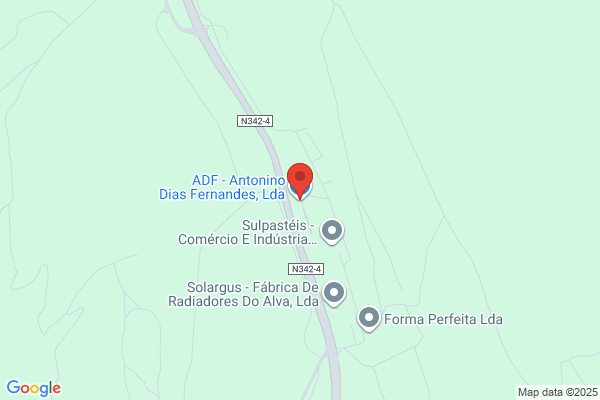Open the Sulpastéis place marker
Image resolution: width=600 pixels, height=400 pixels.
point(332,232)
